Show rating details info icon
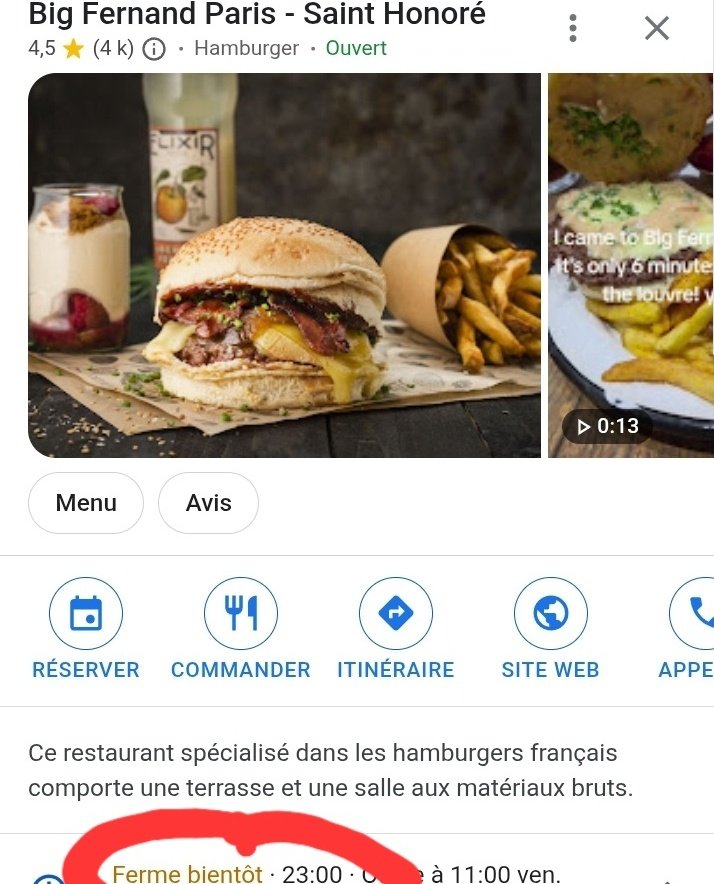 click(154, 49)
